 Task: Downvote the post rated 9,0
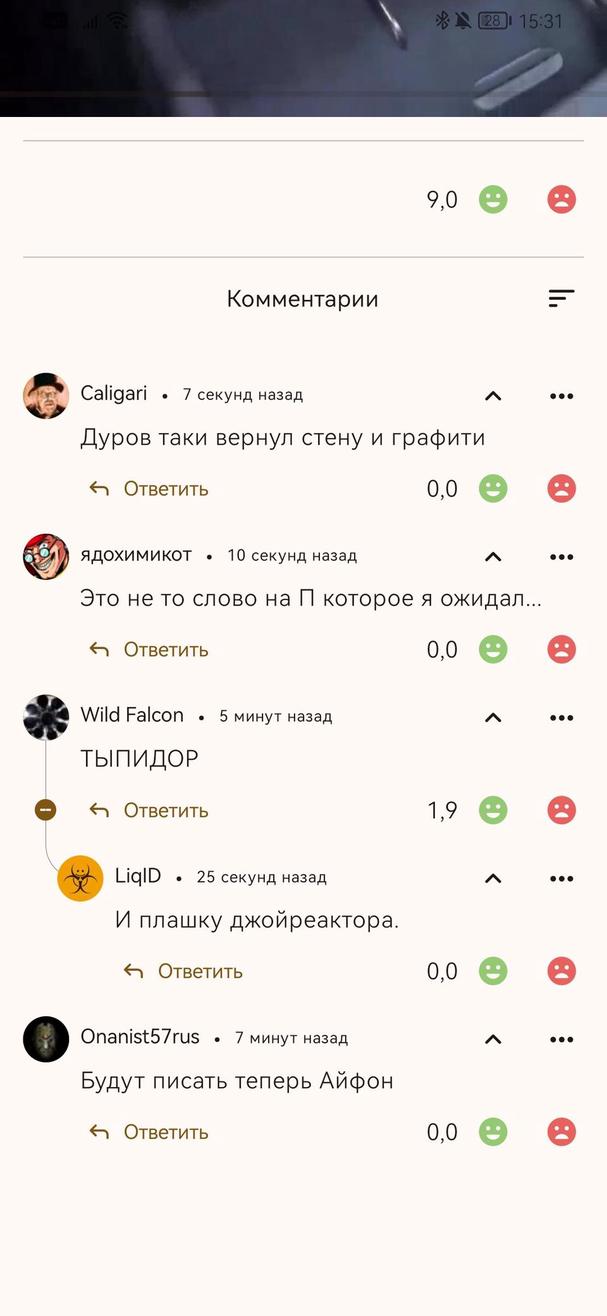click(562, 199)
